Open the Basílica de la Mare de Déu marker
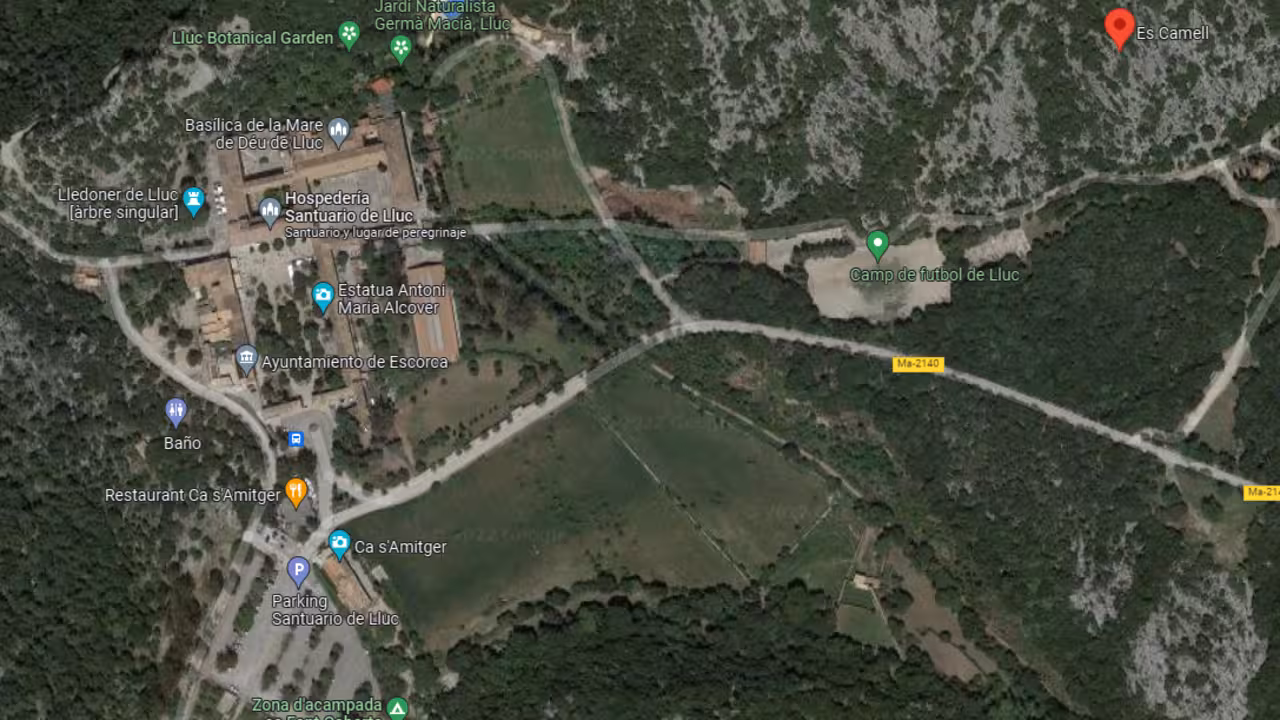This screenshot has height=720, width=1280. (339, 130)
